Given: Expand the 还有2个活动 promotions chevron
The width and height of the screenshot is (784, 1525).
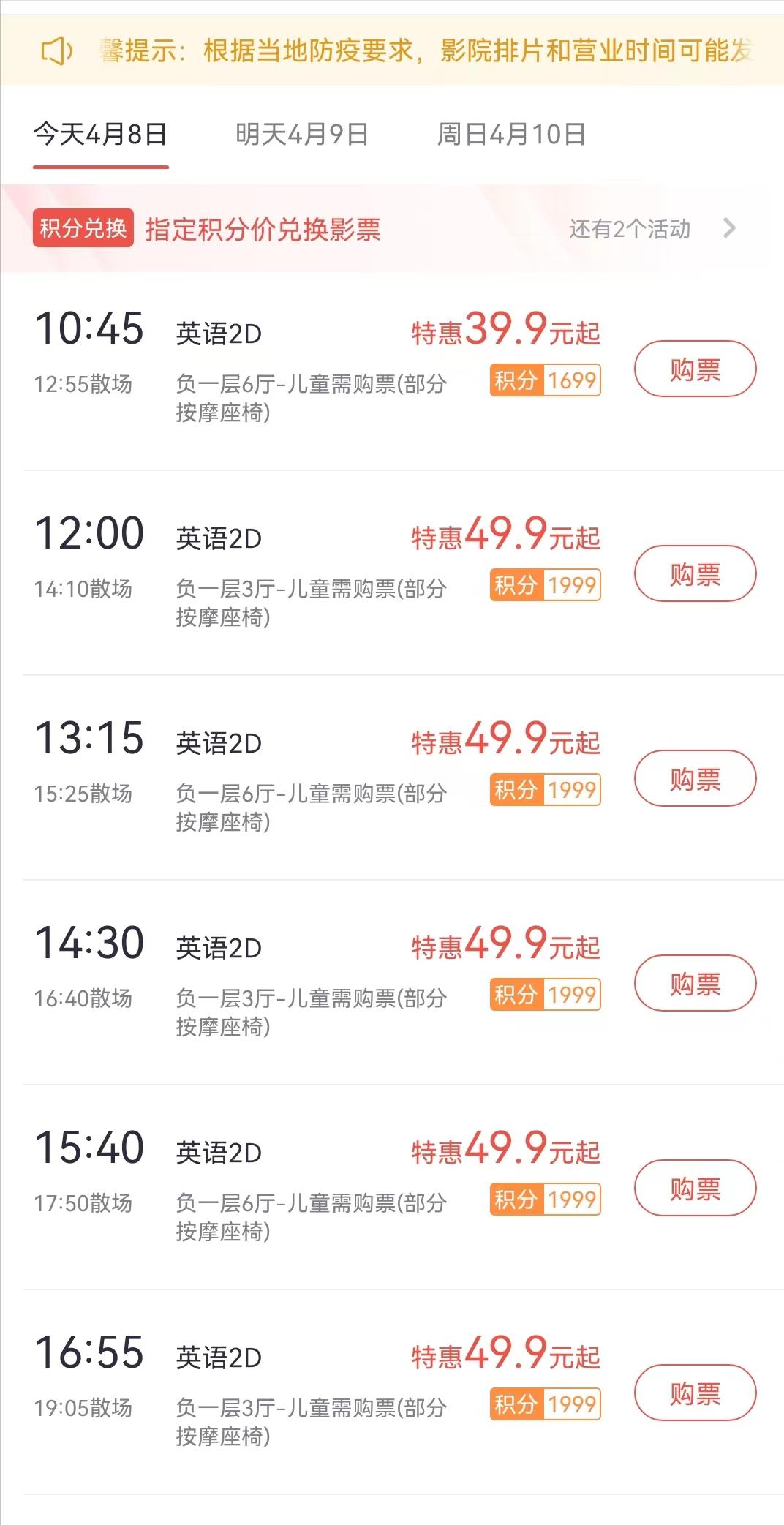Looking at the screenshot, I should [728, 229].
